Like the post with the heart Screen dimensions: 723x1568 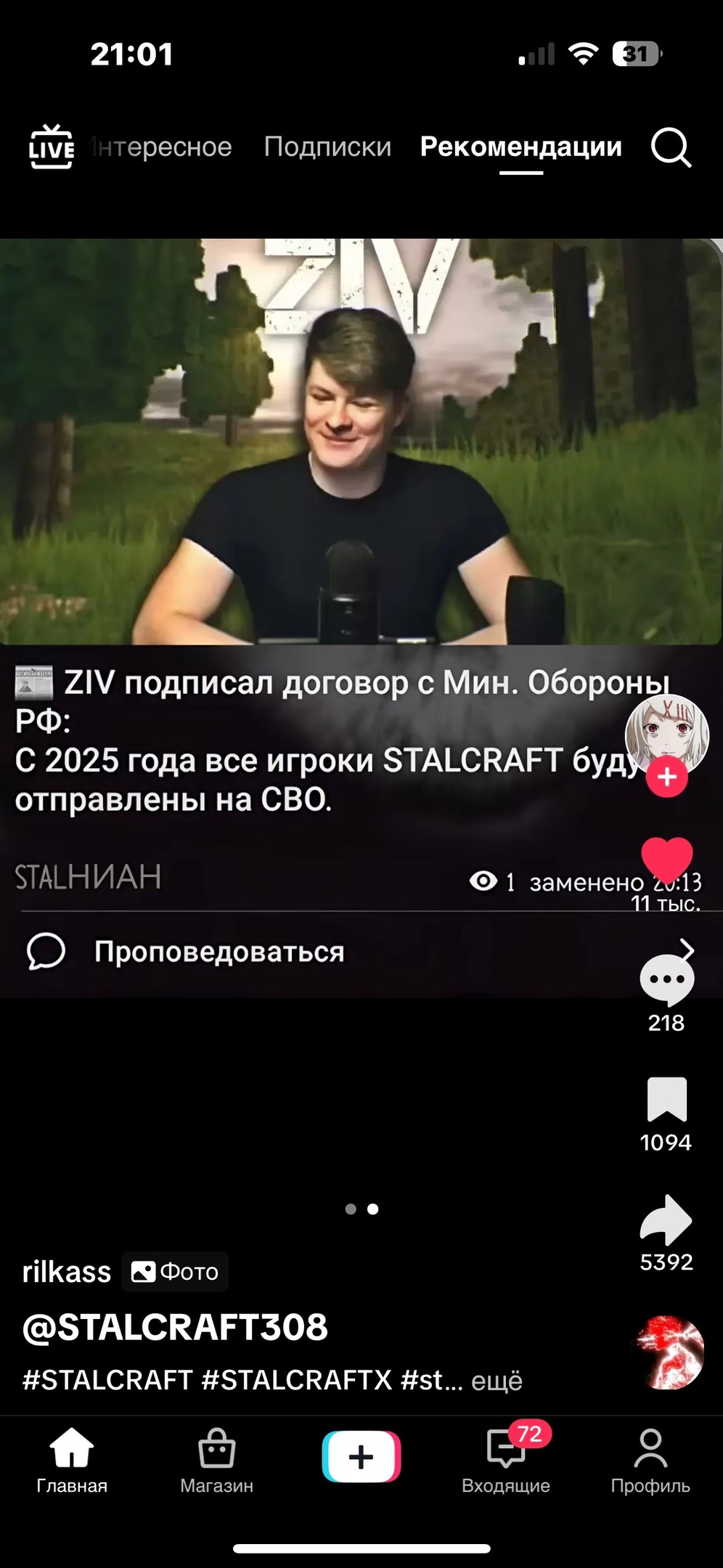(666, 860)
